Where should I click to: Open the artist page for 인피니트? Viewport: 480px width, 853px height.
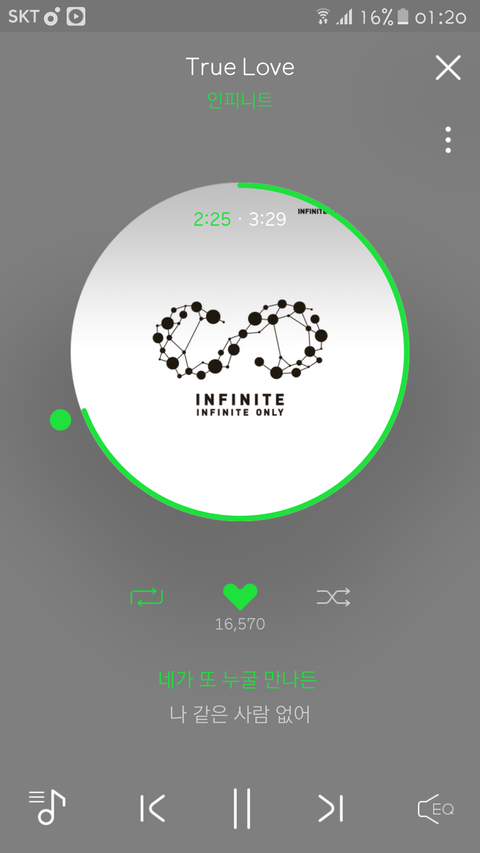click(x=240, y=100)
